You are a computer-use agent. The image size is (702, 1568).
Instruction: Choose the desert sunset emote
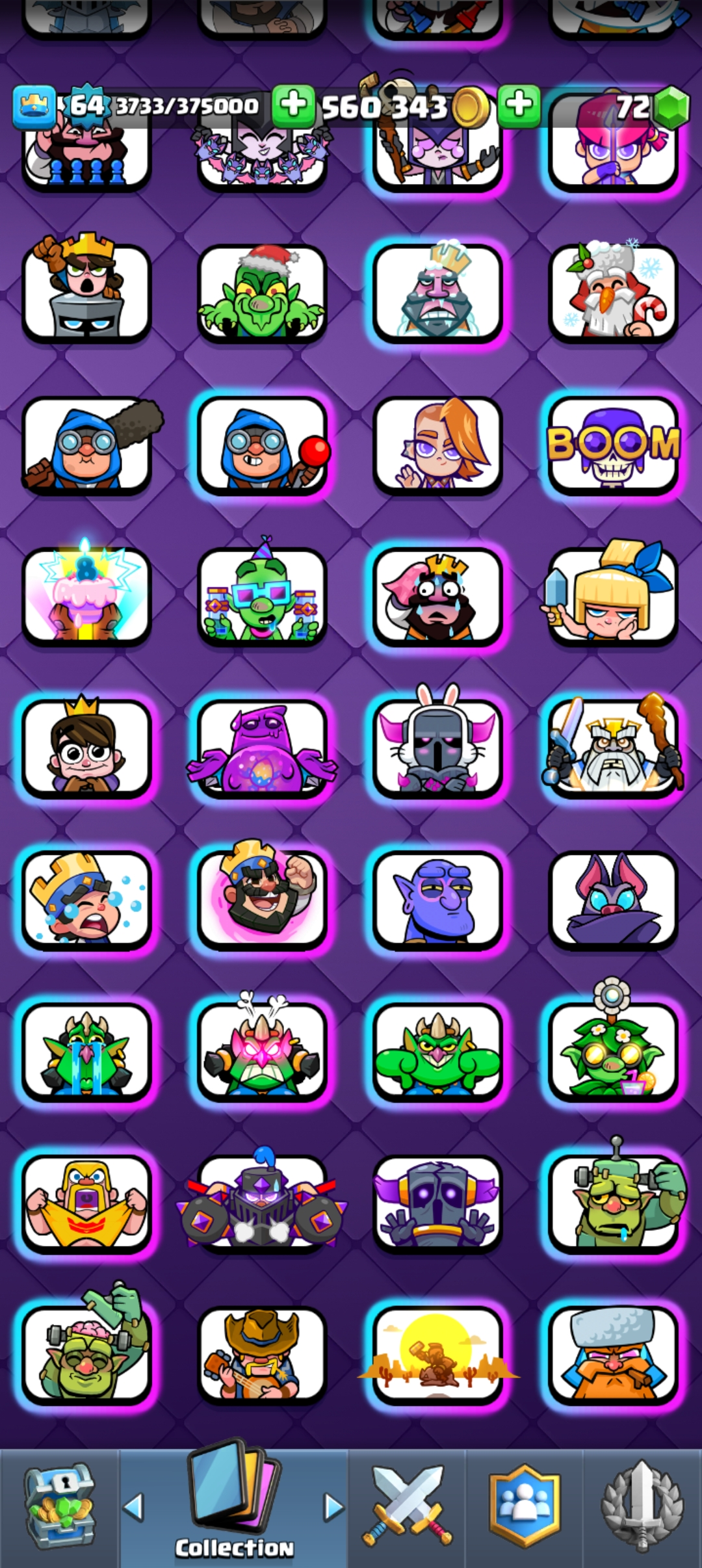coord(437,1355)
